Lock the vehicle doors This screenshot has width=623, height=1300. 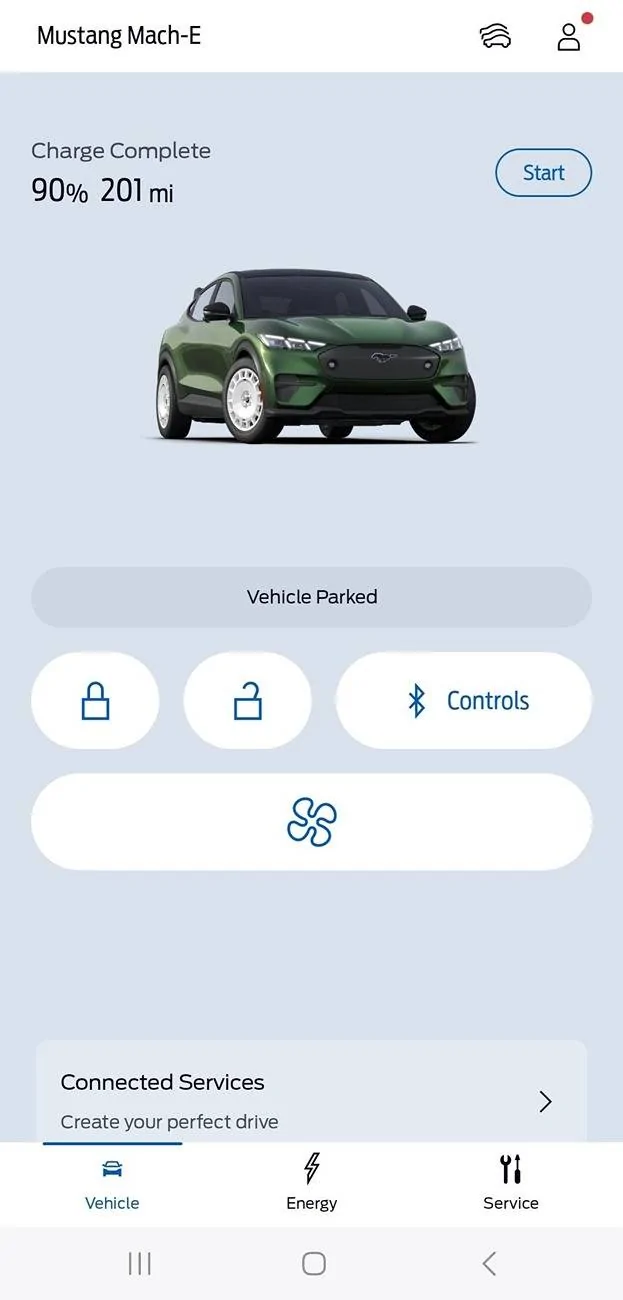(95, 701)
